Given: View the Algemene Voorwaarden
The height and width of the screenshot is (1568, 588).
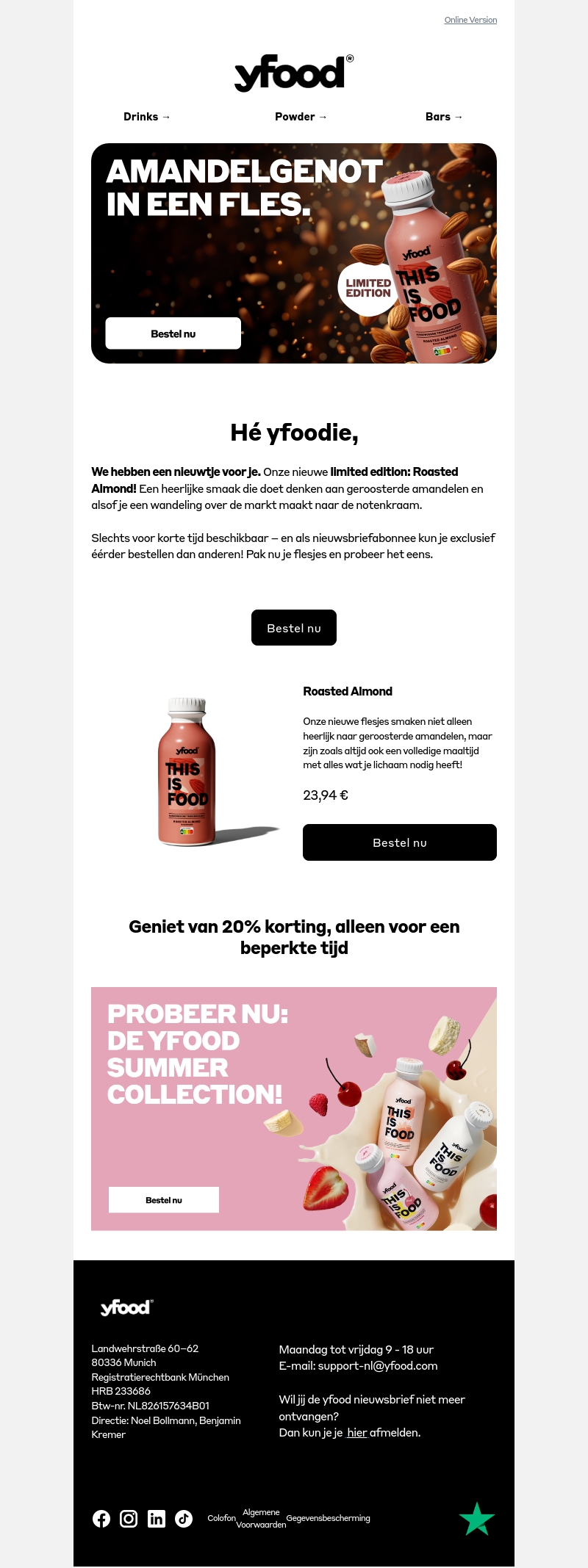Looking at the screenshot, I should coord(261,1518).
